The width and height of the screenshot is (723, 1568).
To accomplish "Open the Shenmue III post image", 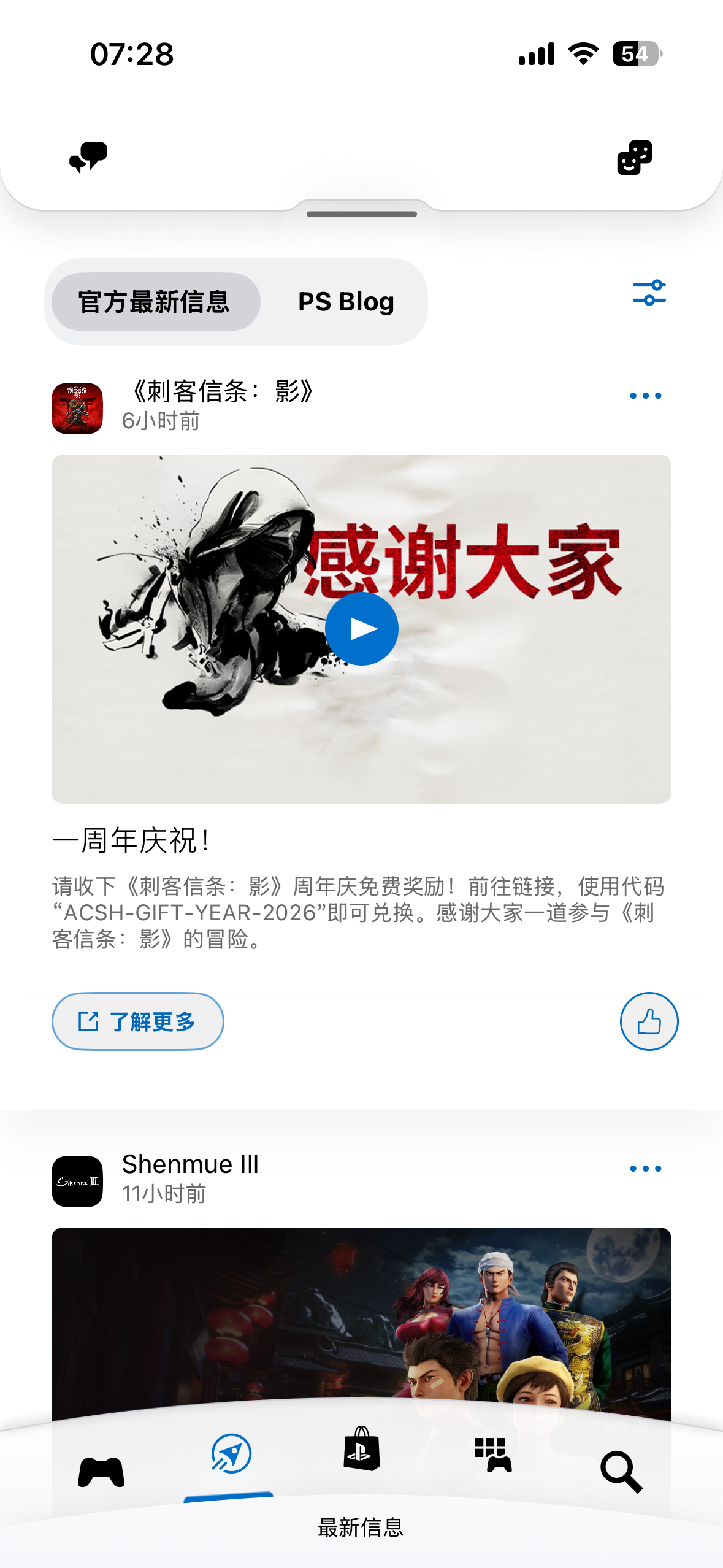I will 361,1319.
